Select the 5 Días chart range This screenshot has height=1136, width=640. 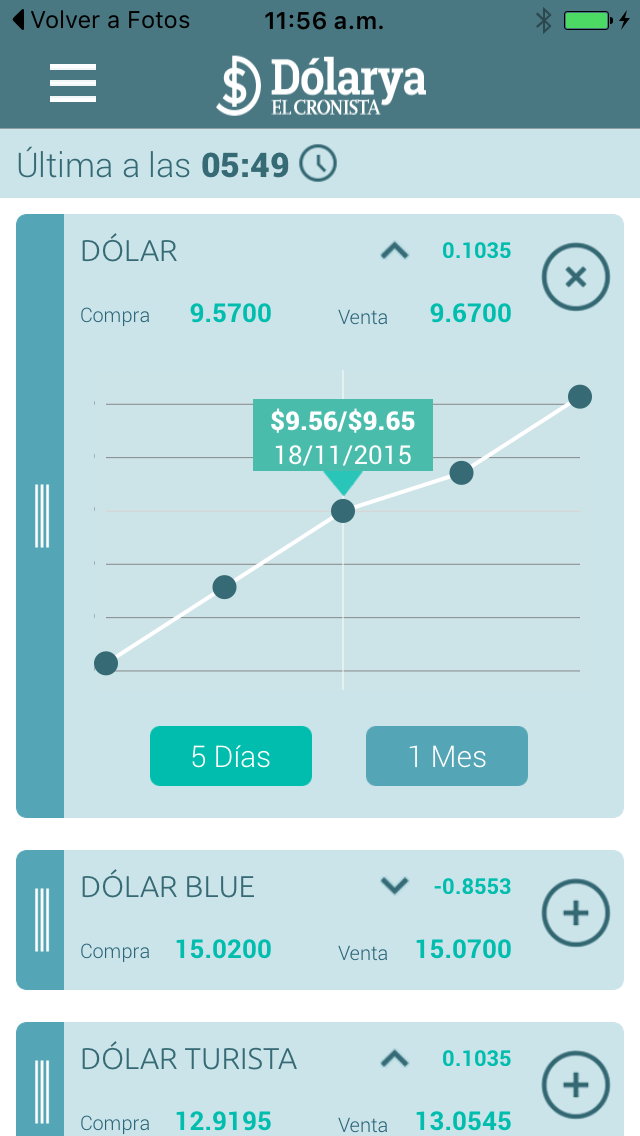point(230,756)
